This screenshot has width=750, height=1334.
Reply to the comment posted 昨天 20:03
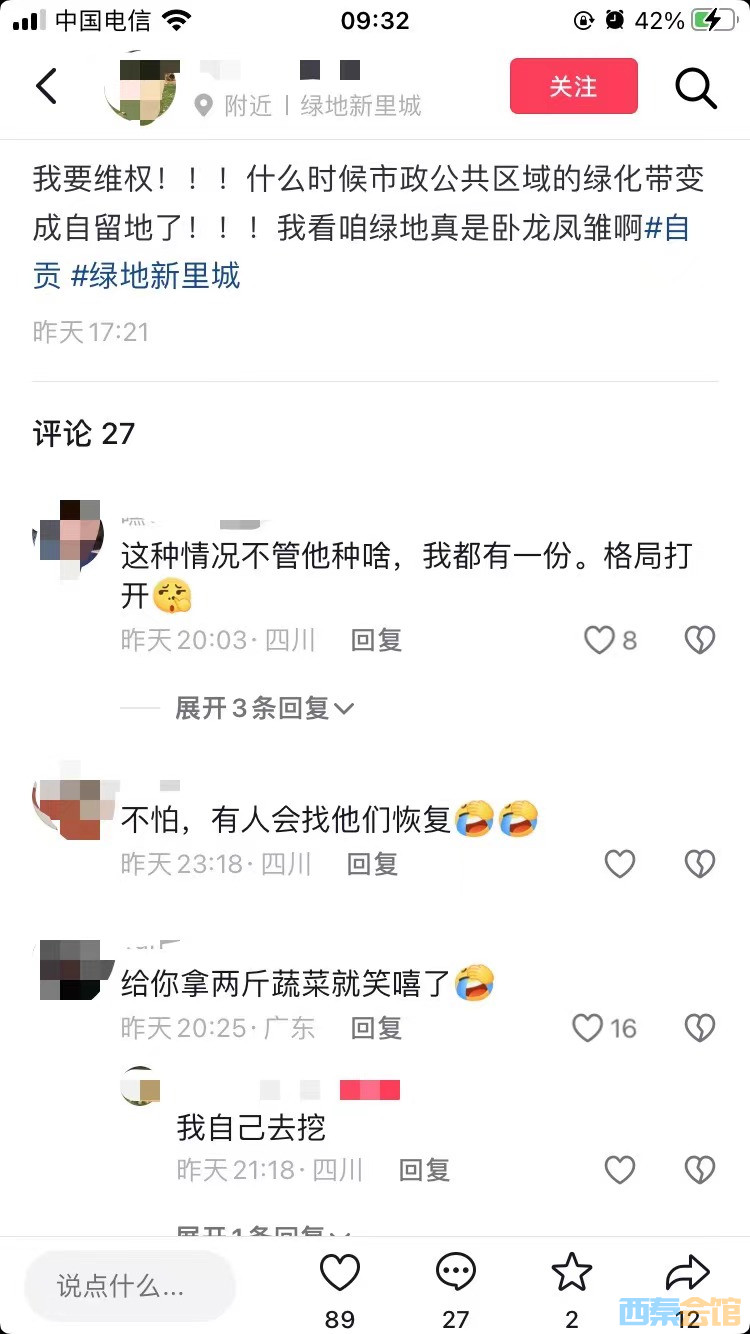coord(376,640)
